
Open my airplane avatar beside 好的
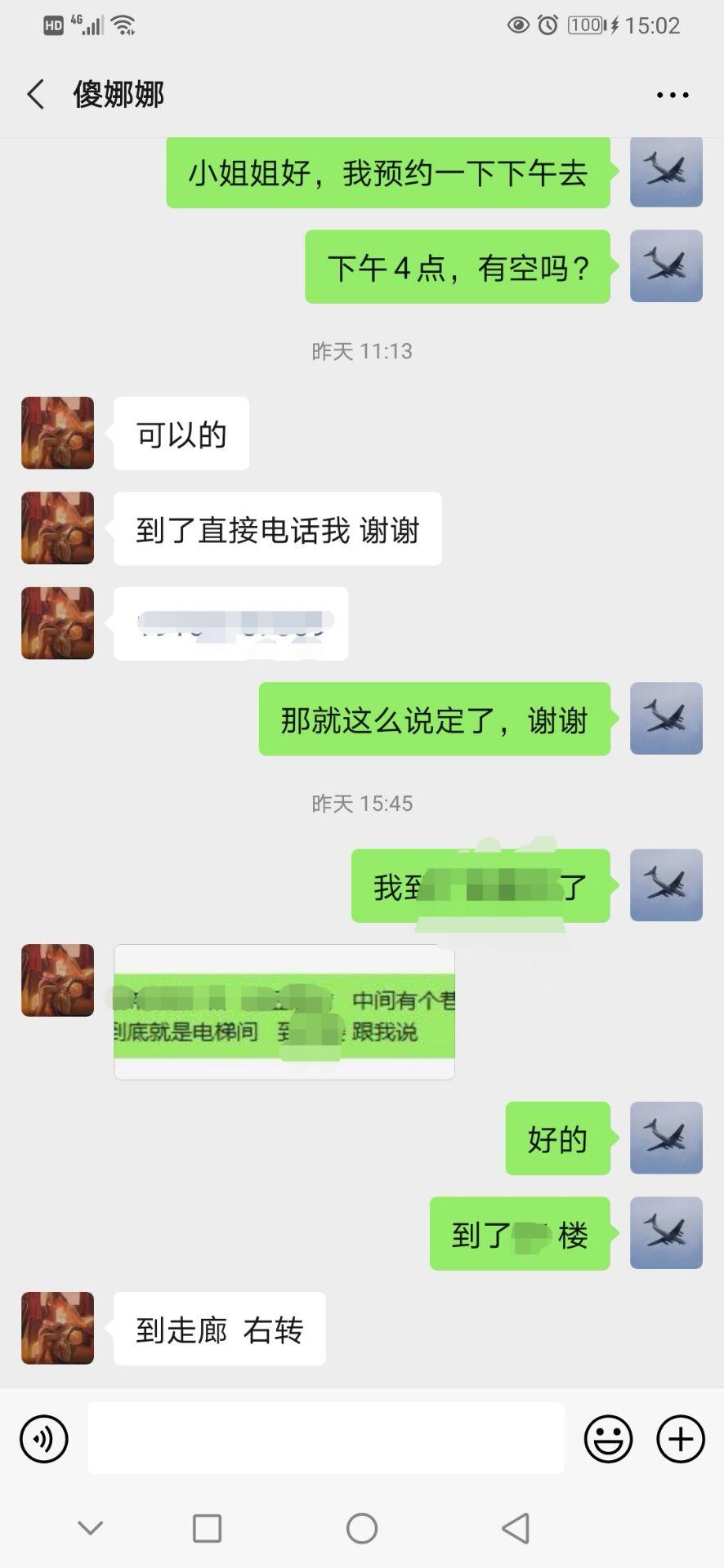coord(666,1138)
